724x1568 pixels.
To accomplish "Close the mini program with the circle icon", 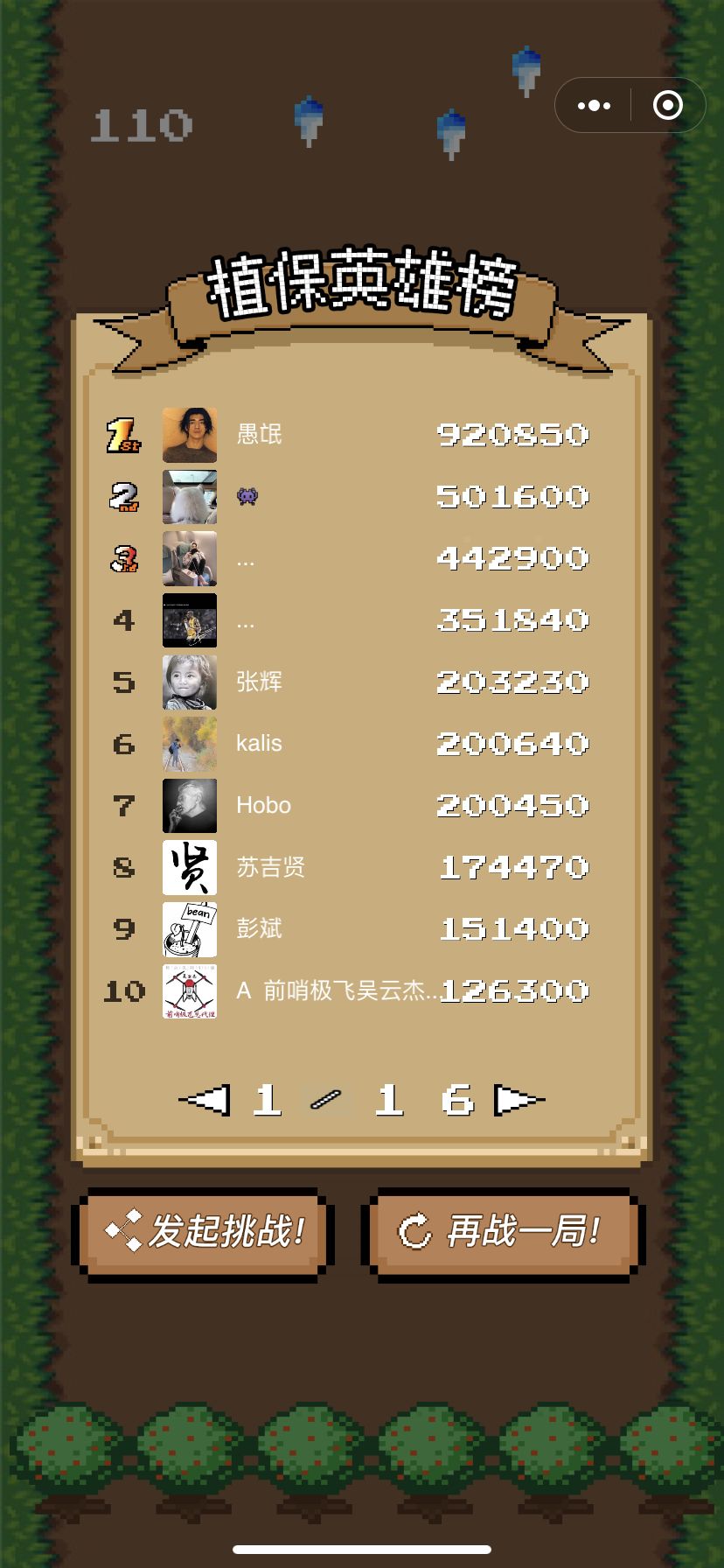I will (x=668, y=106).
